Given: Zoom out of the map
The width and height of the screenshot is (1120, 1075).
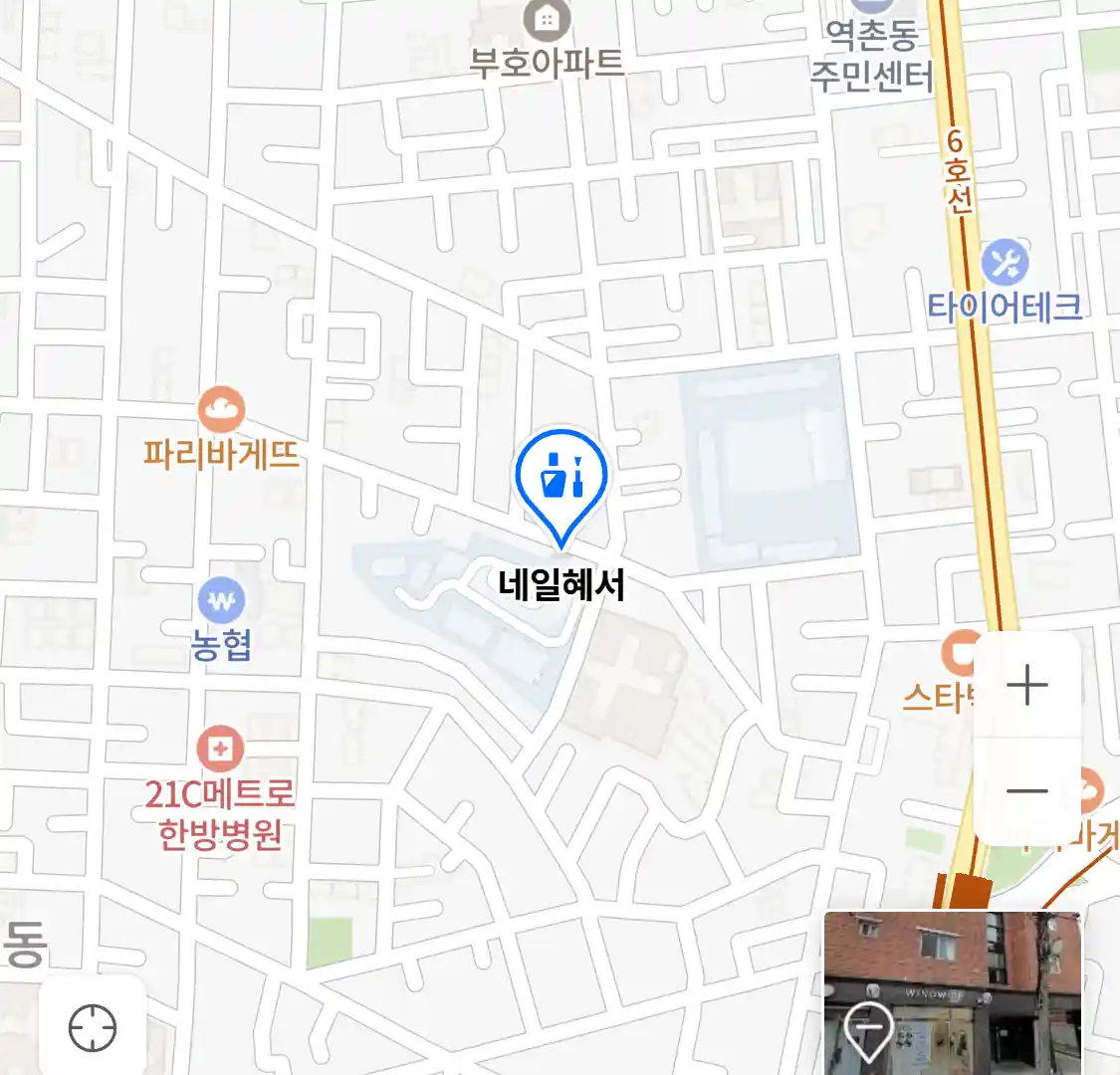Looking at the screenshot, I should 1026,791.
